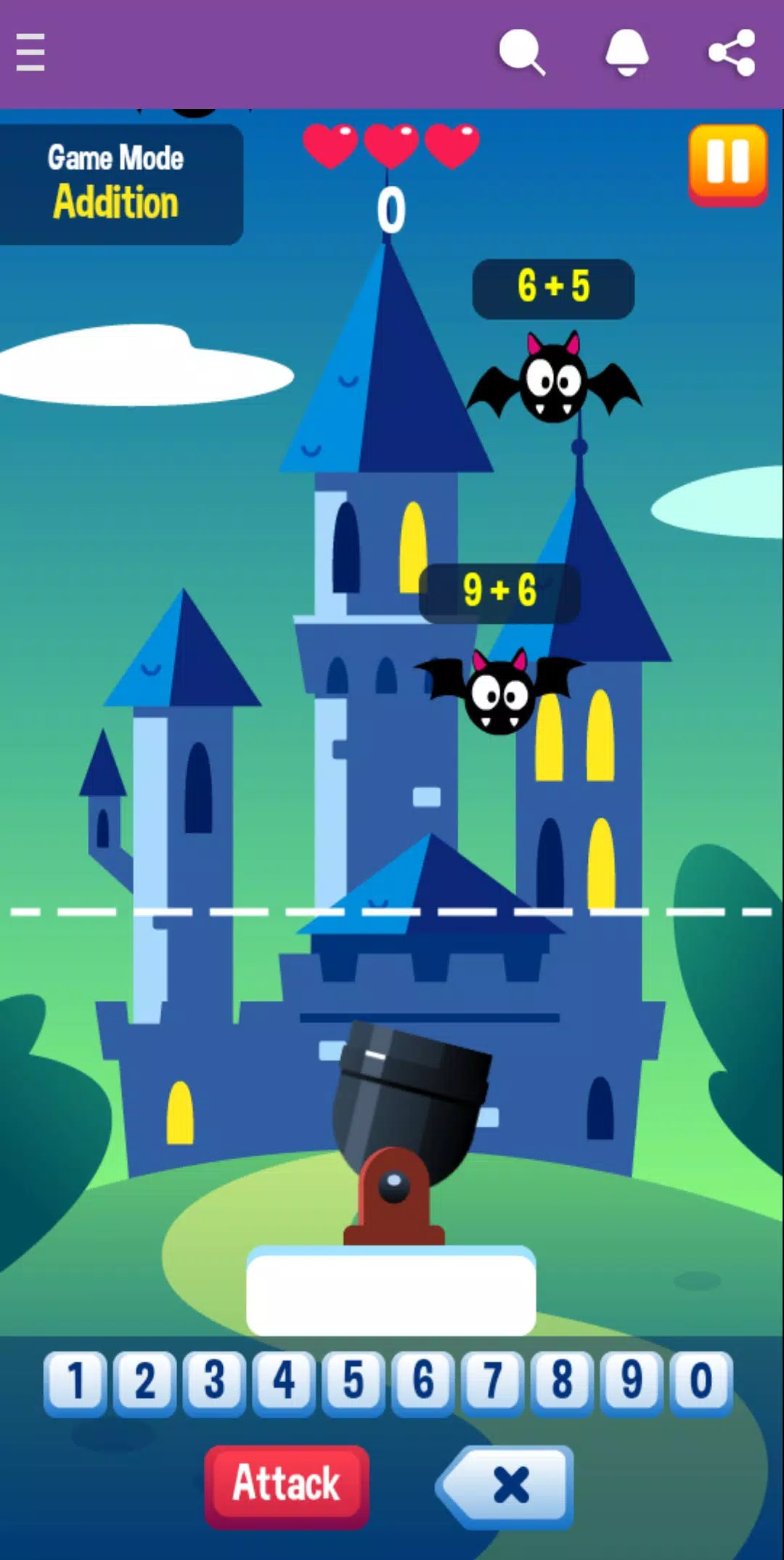Enter digit 9 on keypad
The width and height of the screenshot is (784, 1560).
pos(632,1384)
